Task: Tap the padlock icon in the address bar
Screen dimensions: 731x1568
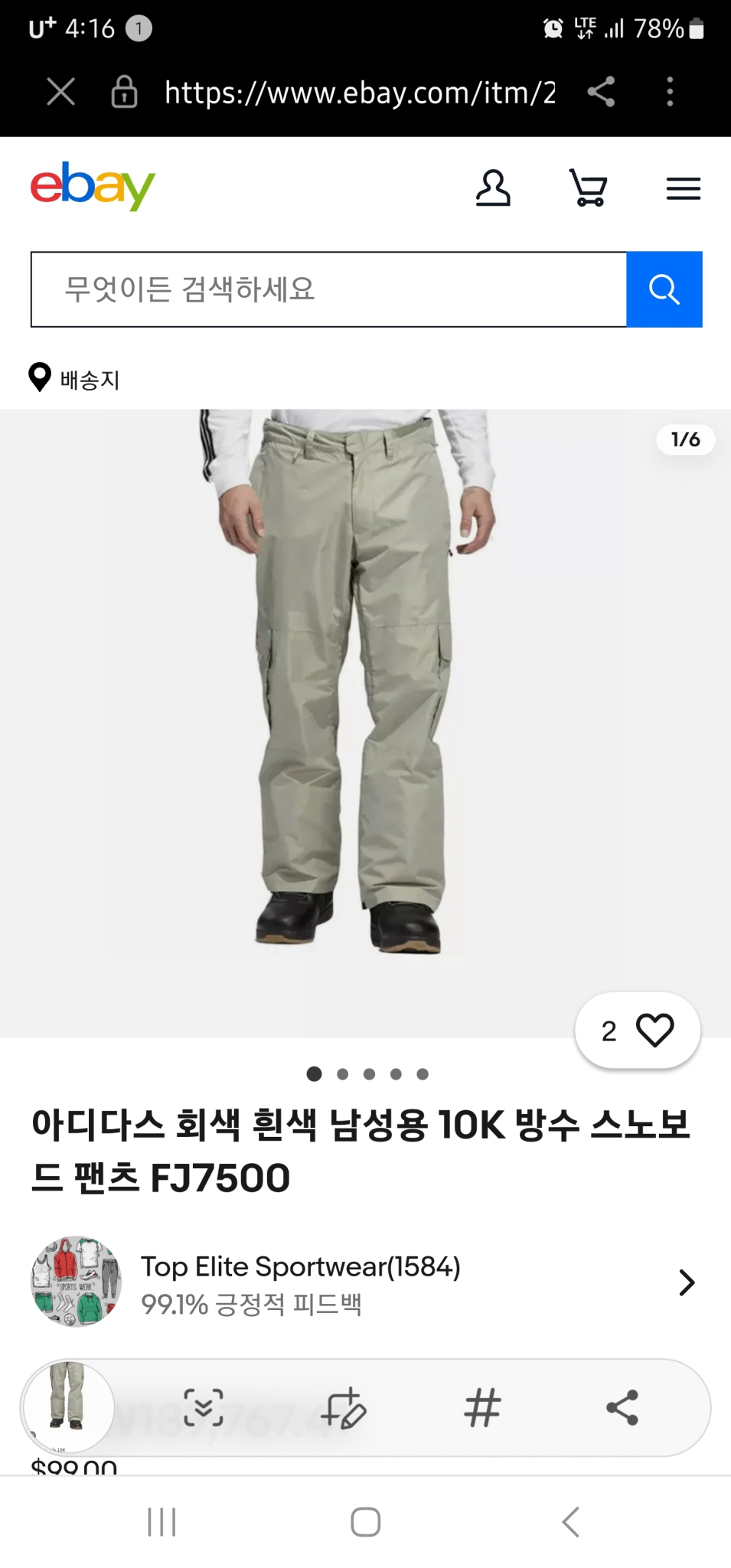Action: point(124,92)
